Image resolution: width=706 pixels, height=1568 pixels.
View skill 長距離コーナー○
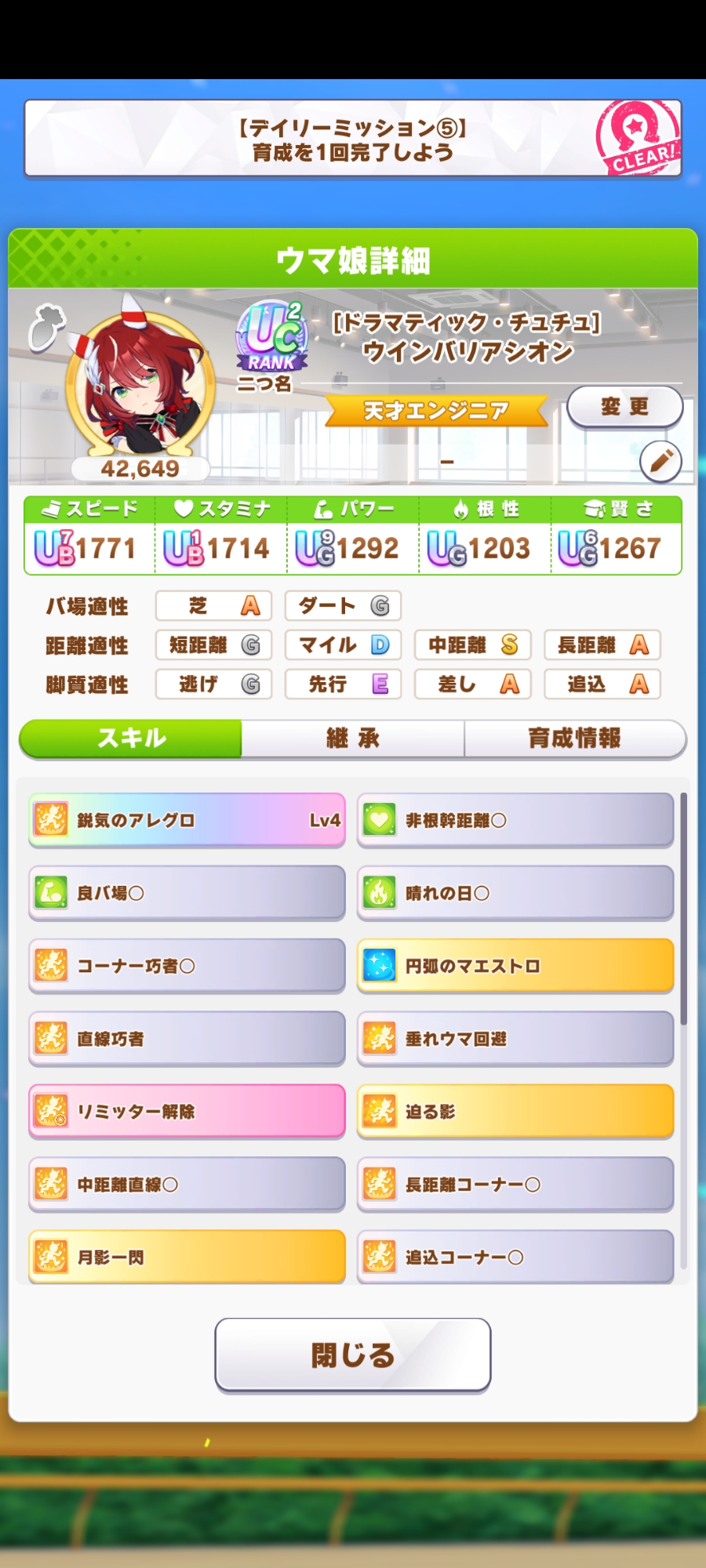click(x=515, y=1185)
